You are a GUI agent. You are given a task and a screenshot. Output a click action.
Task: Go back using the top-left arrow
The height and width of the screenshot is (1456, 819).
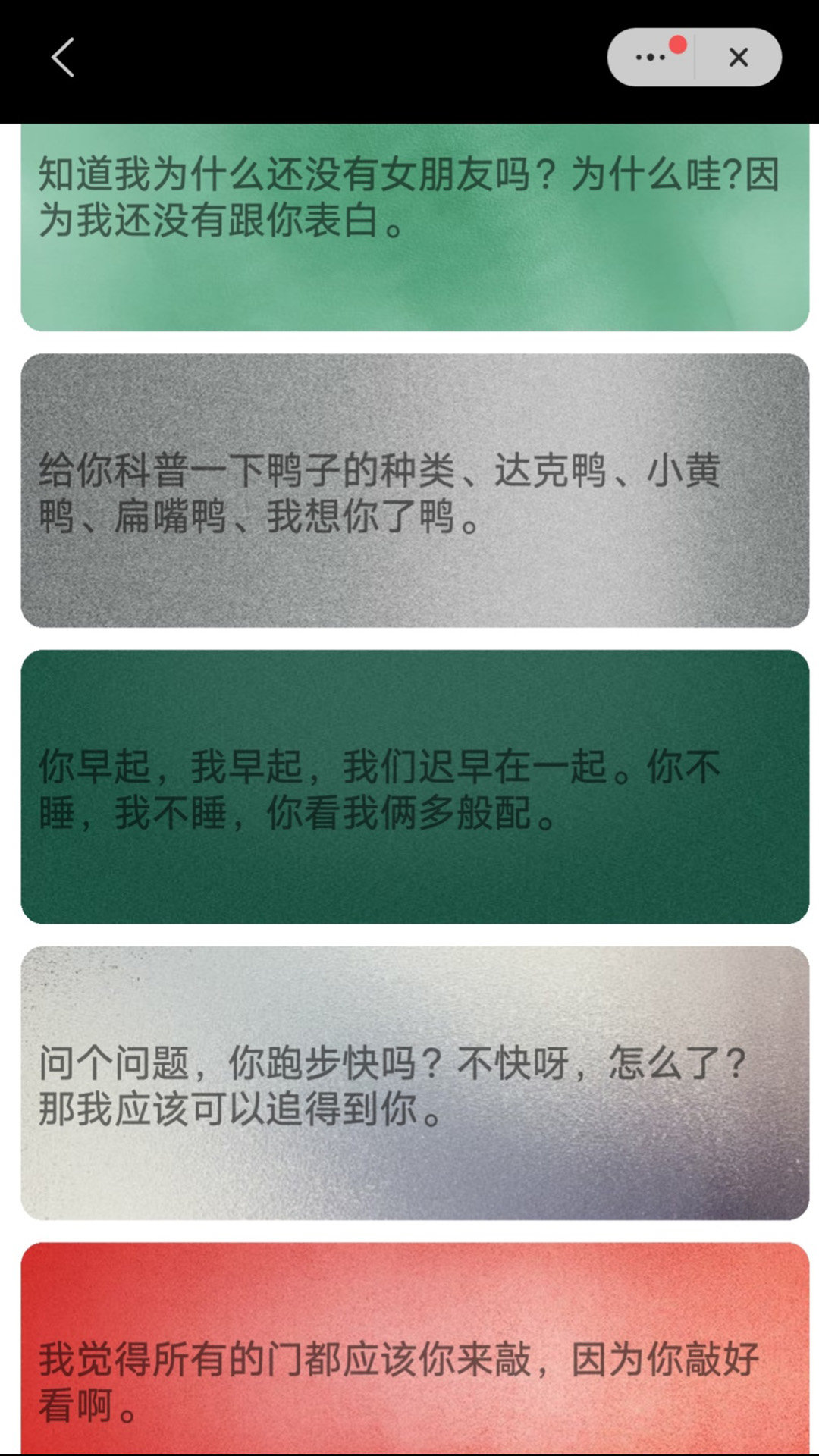tap(63, 58)
